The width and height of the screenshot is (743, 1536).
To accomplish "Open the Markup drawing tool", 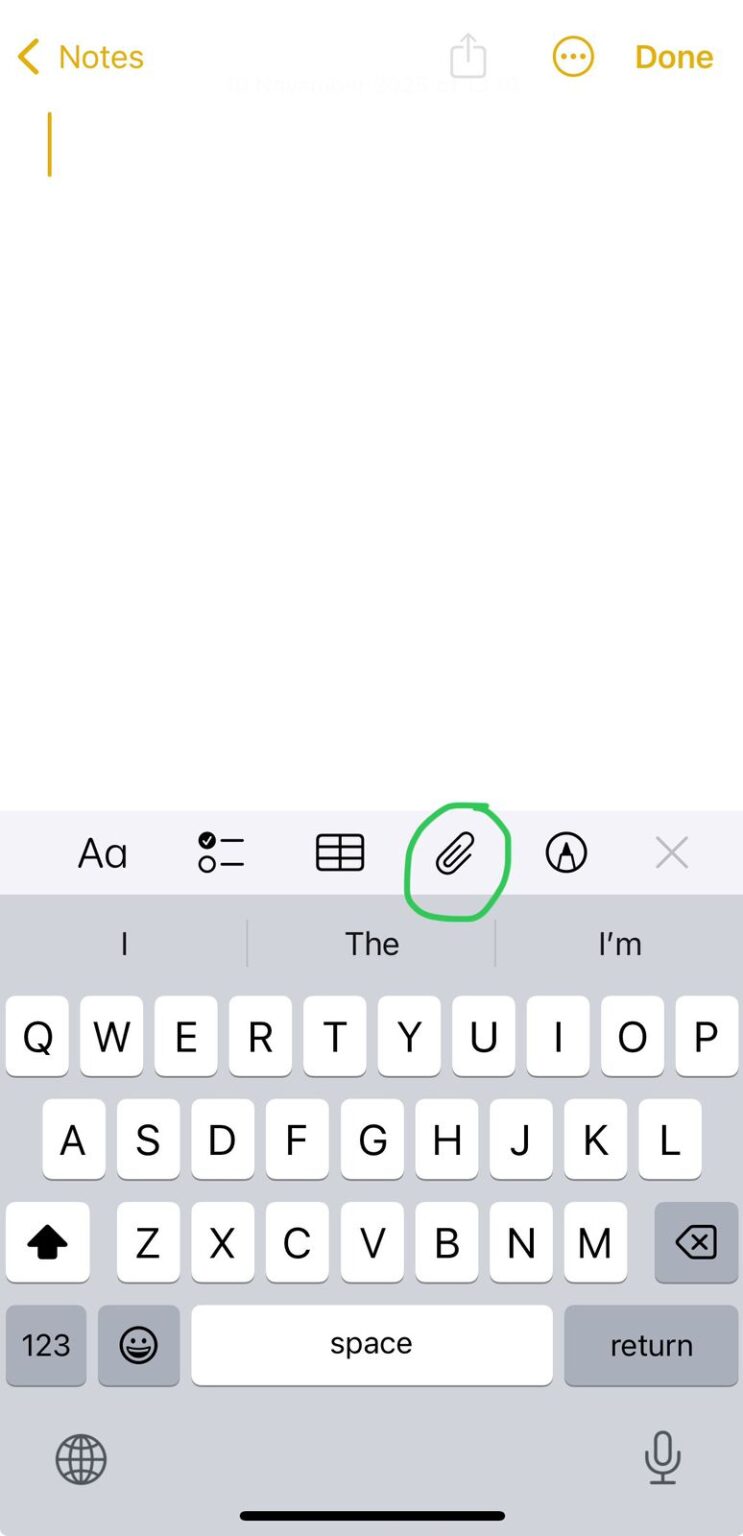I will 566,853.
